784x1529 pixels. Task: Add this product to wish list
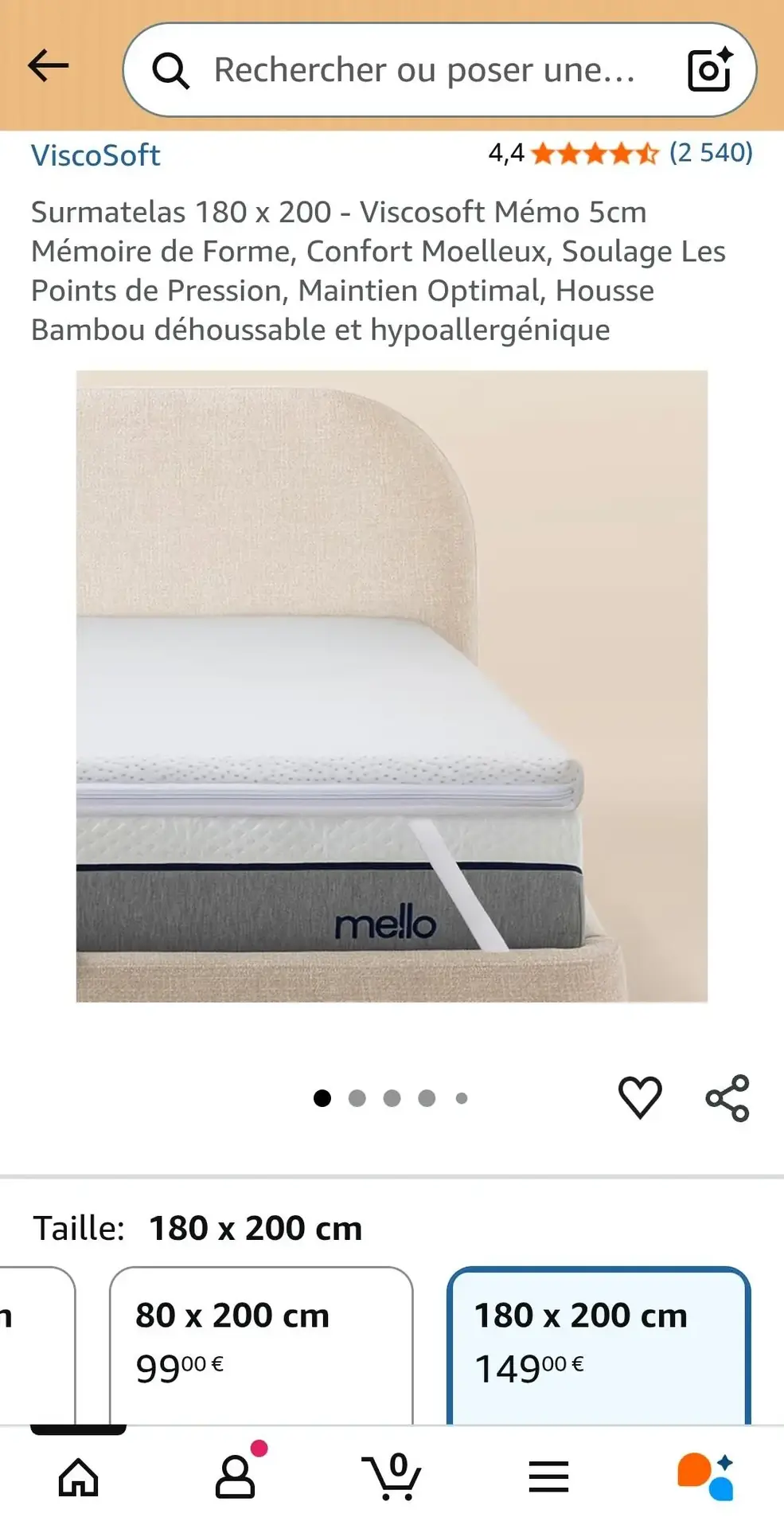pos(640,1097)
